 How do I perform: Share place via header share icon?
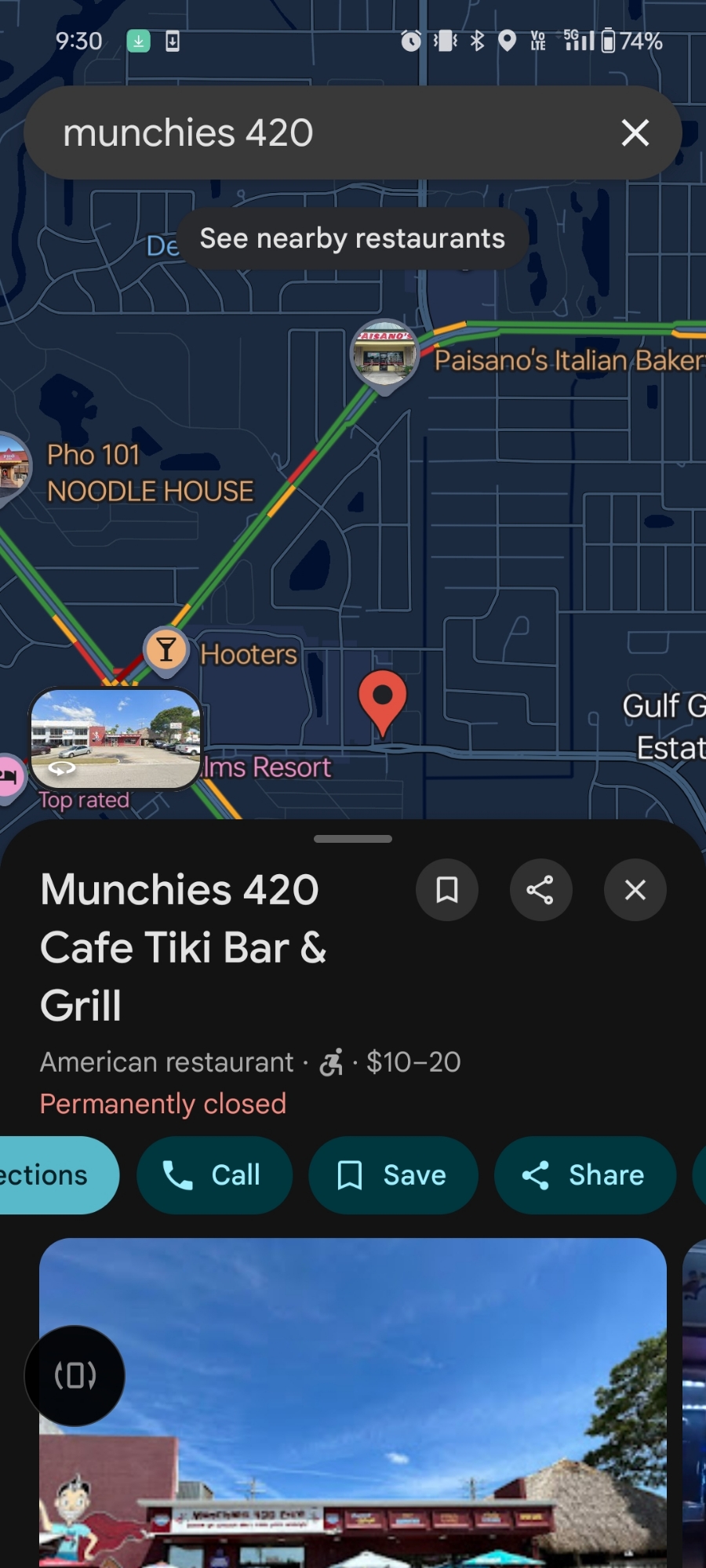(x=540, y=890)
